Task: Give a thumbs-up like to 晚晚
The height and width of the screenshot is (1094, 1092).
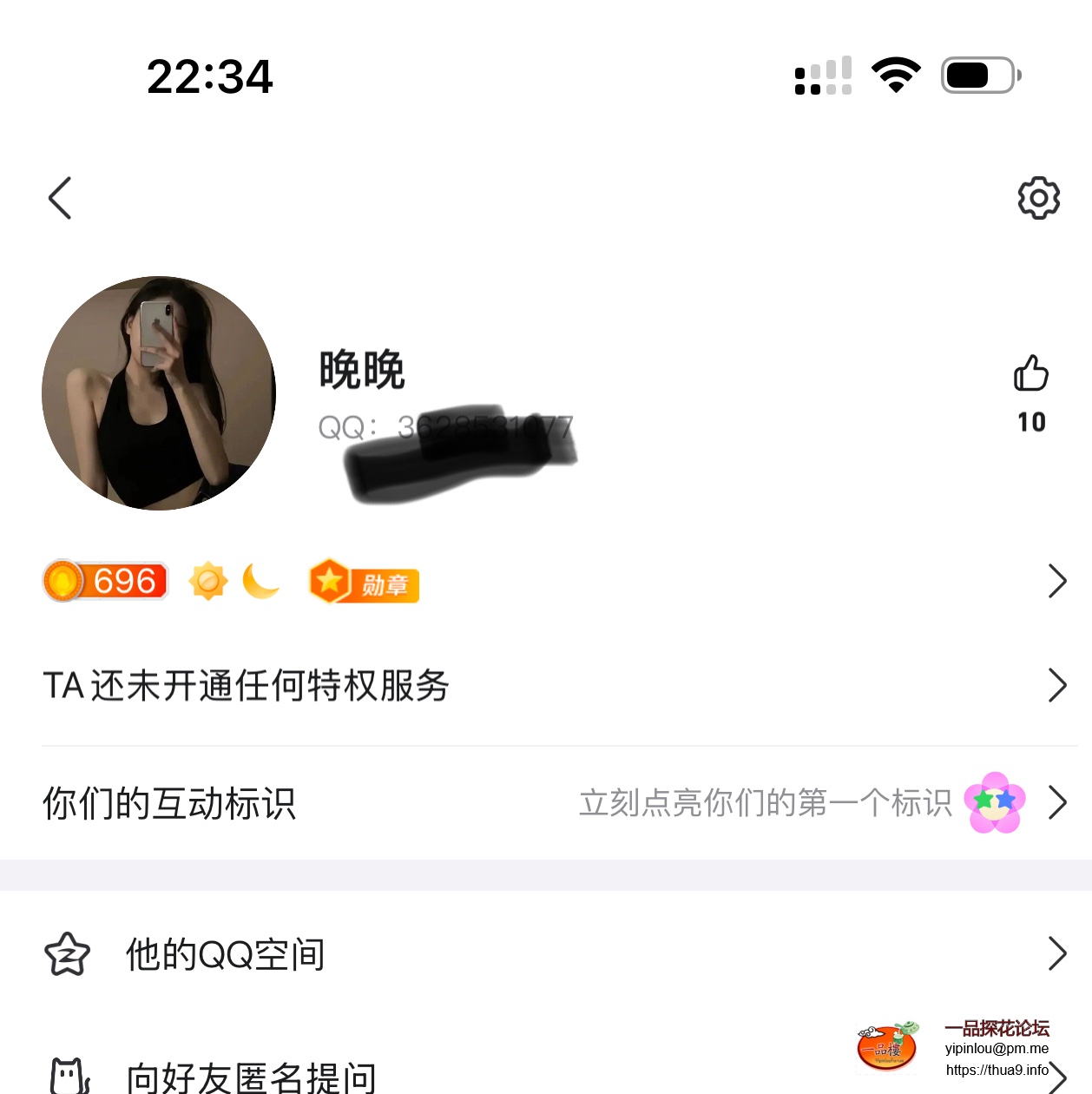Action: pos(1031,374)
